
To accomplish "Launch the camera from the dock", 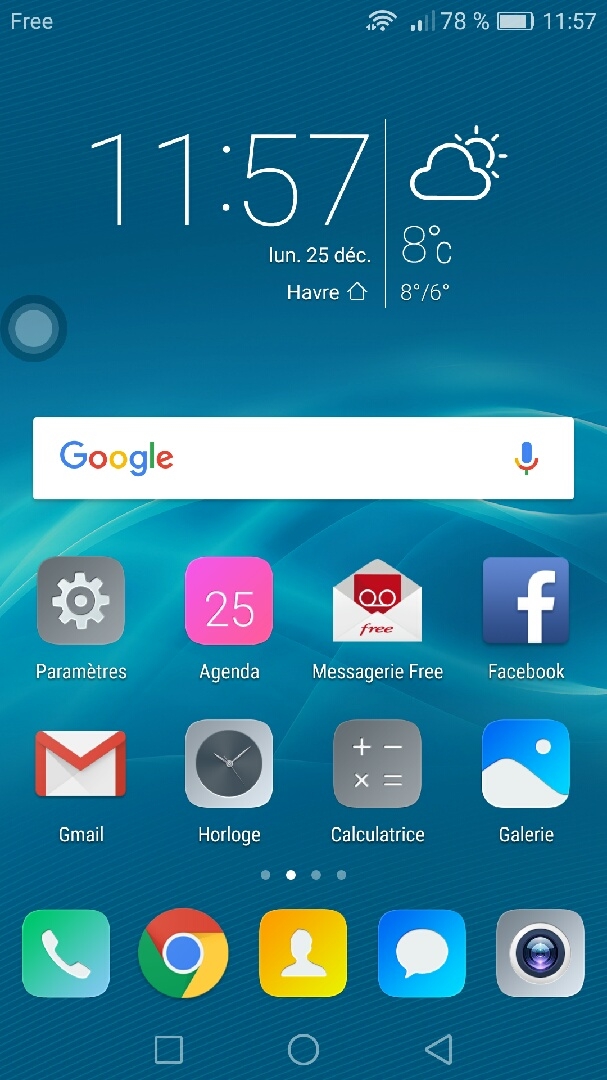I will (x=540, y=953).
